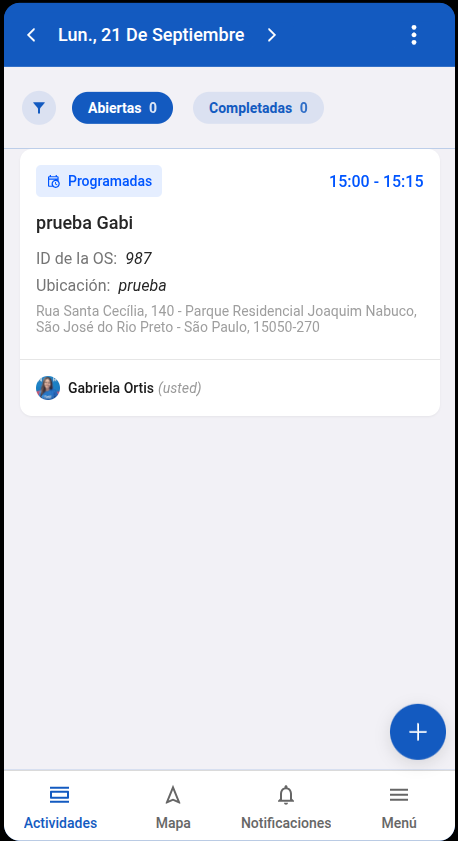
Task: Go to the next day
Action: (272, 35)
